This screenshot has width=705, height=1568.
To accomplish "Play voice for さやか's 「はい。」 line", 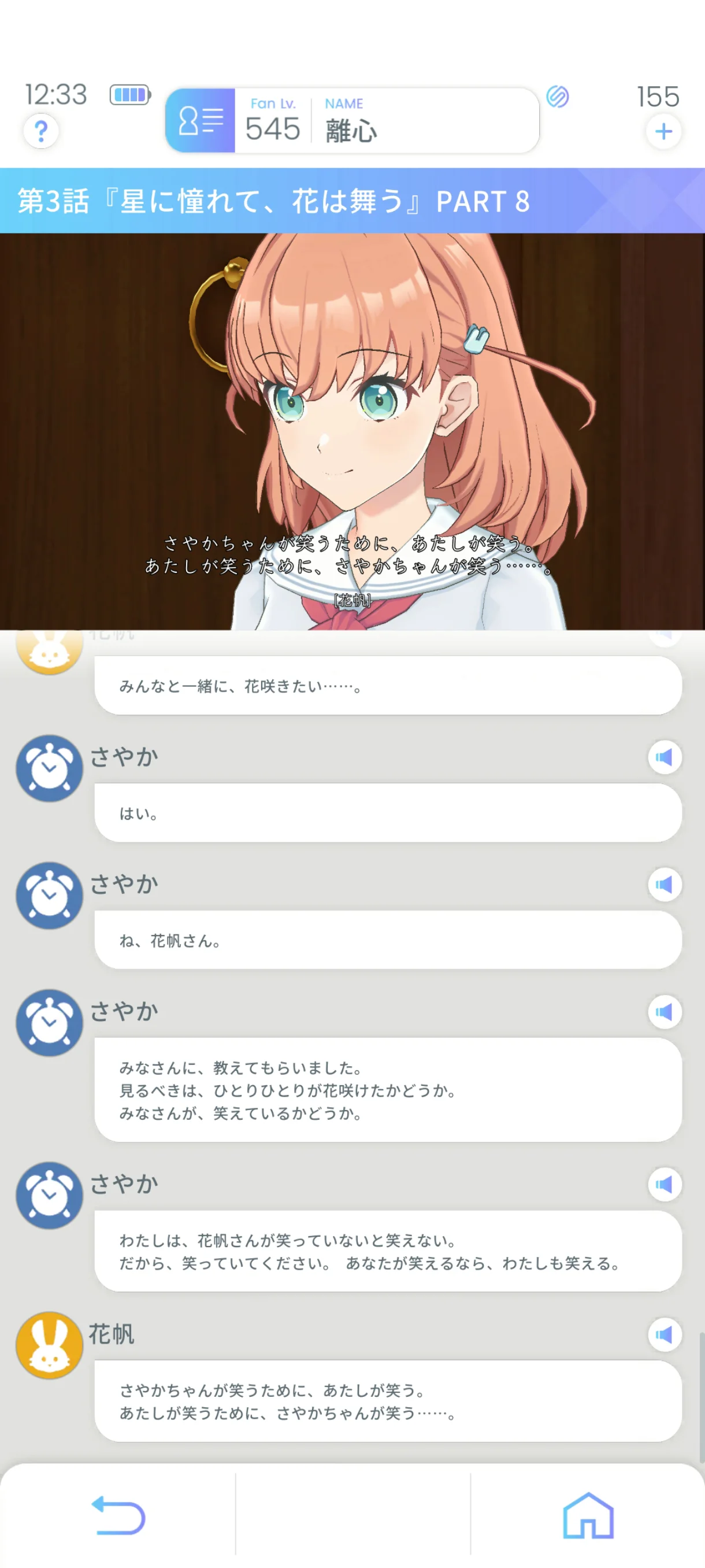I will pos(664,757).
